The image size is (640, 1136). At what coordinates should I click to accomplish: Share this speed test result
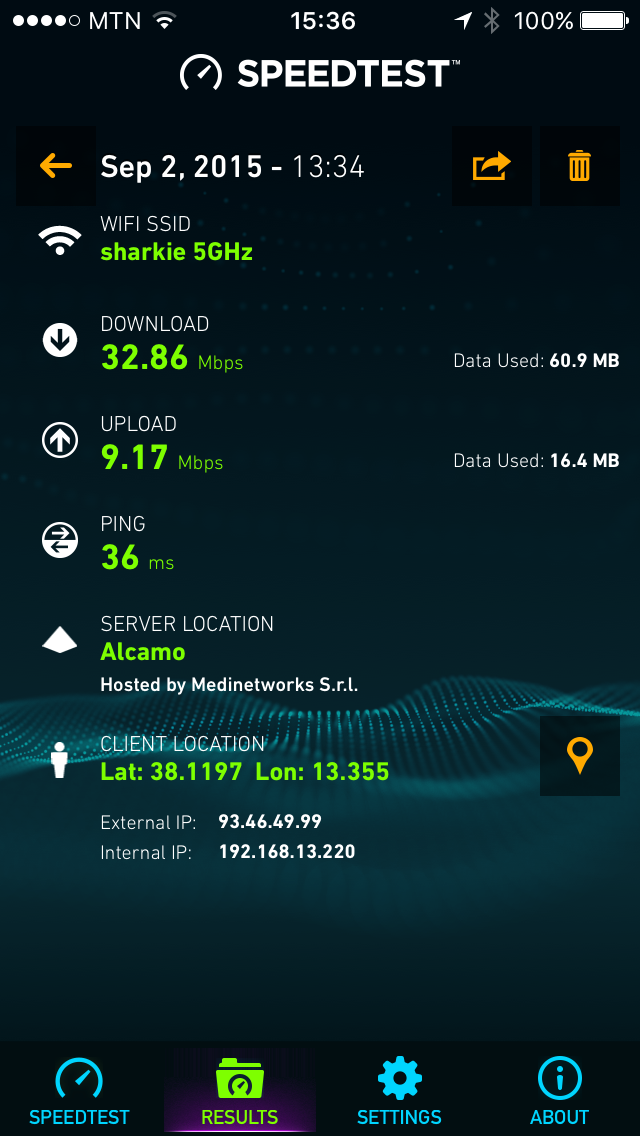point(492,166)
